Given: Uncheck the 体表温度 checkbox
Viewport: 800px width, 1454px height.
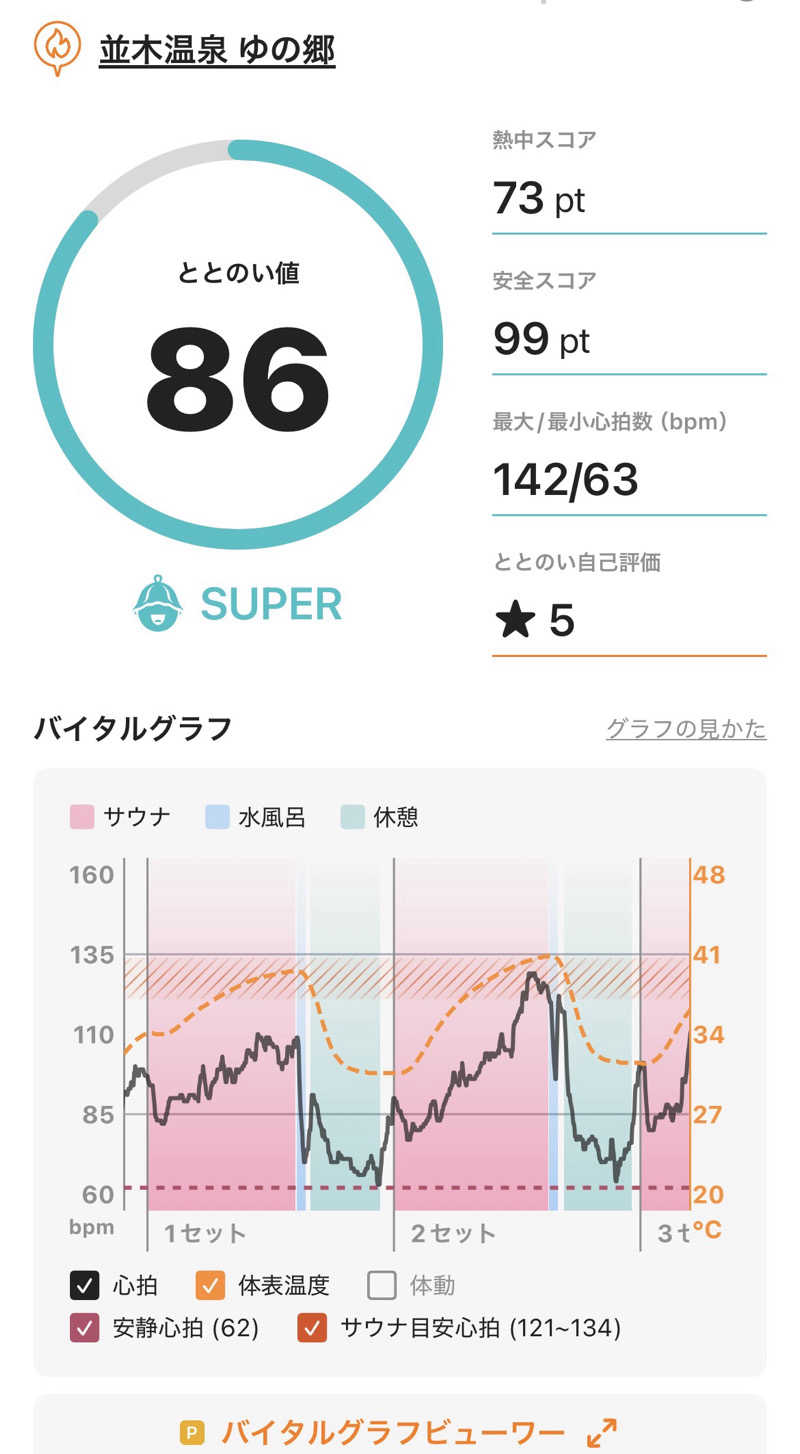Looking at the screenshot, I should [x=210, y=1285].
